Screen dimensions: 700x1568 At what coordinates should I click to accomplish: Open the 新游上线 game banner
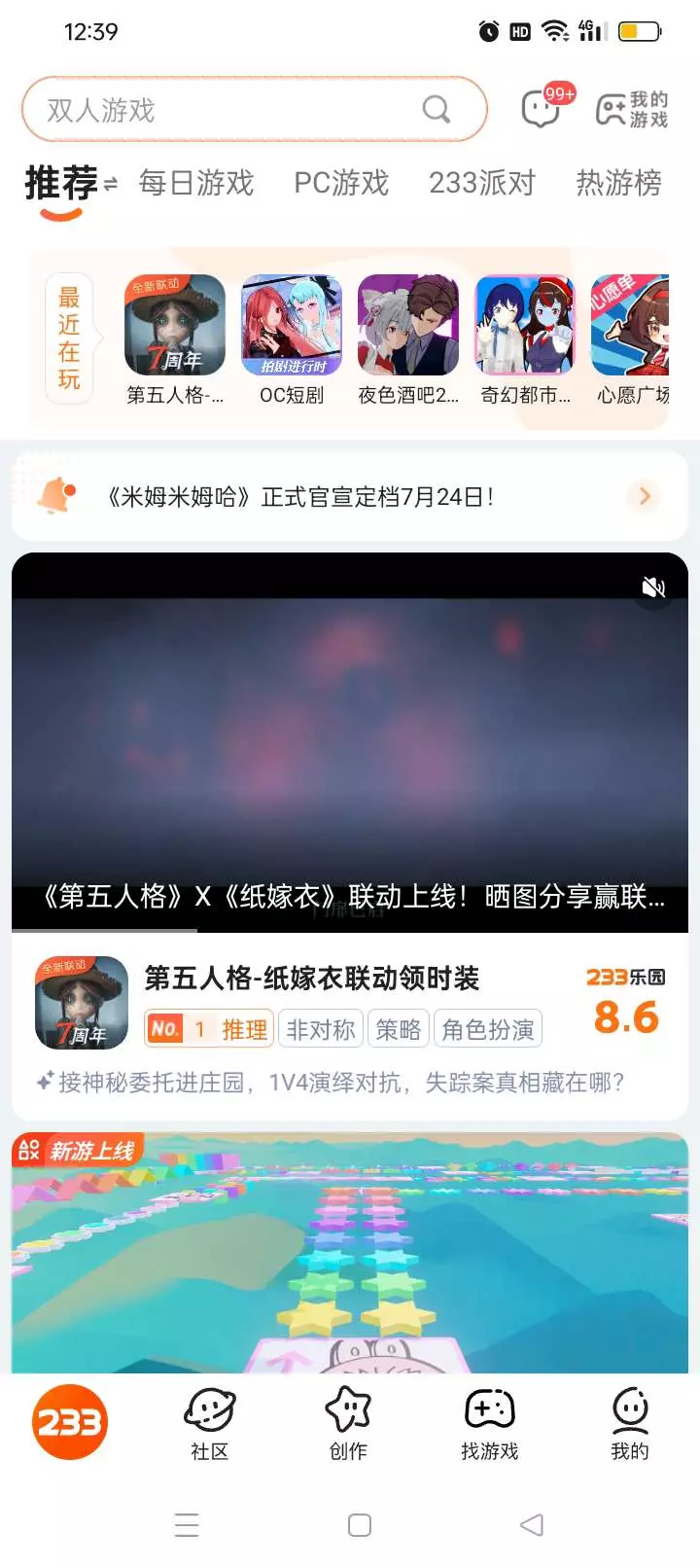[350, 1253]
